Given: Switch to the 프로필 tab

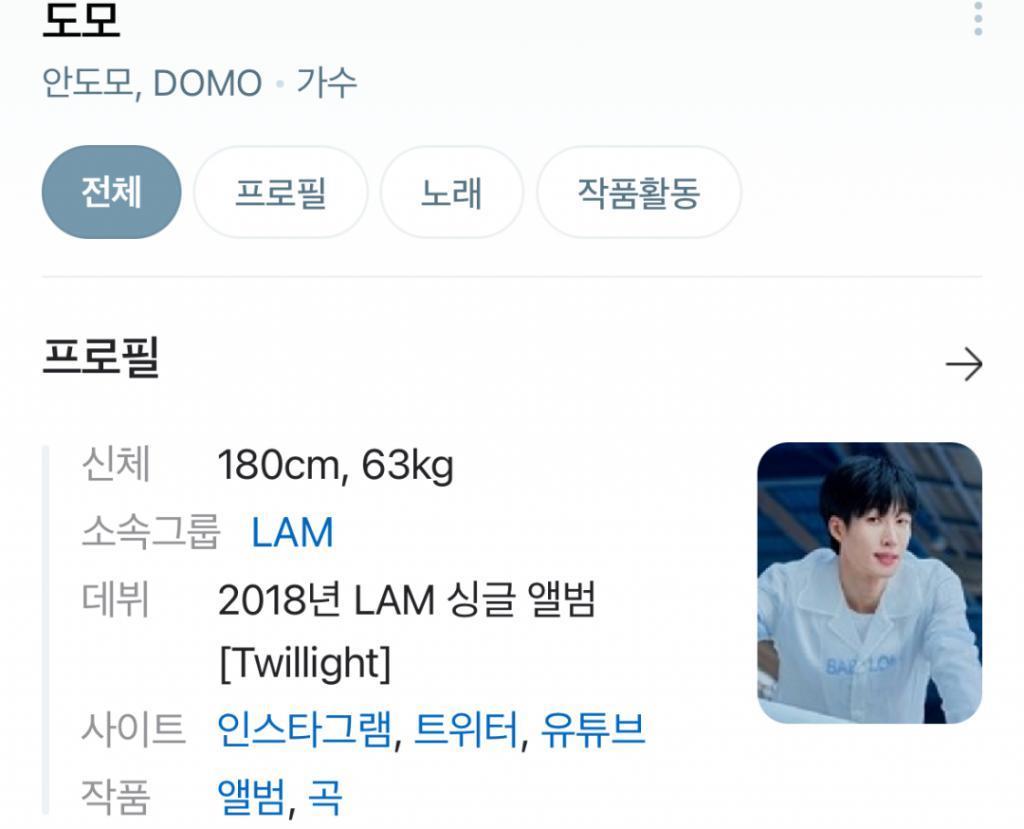Looking at the screenshot, I should tap(280, 192).
